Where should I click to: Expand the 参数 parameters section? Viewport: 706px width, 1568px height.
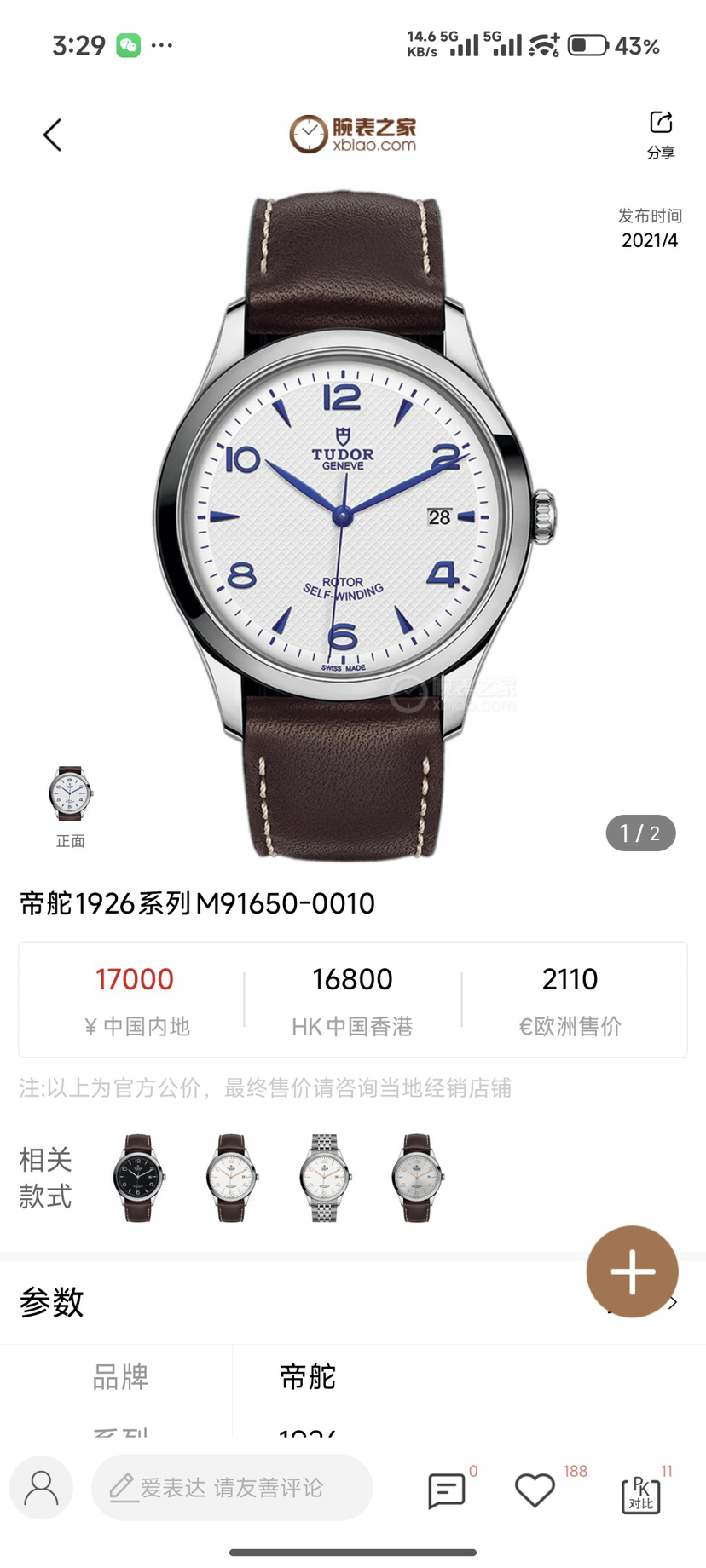click(x=672, y=1302)
